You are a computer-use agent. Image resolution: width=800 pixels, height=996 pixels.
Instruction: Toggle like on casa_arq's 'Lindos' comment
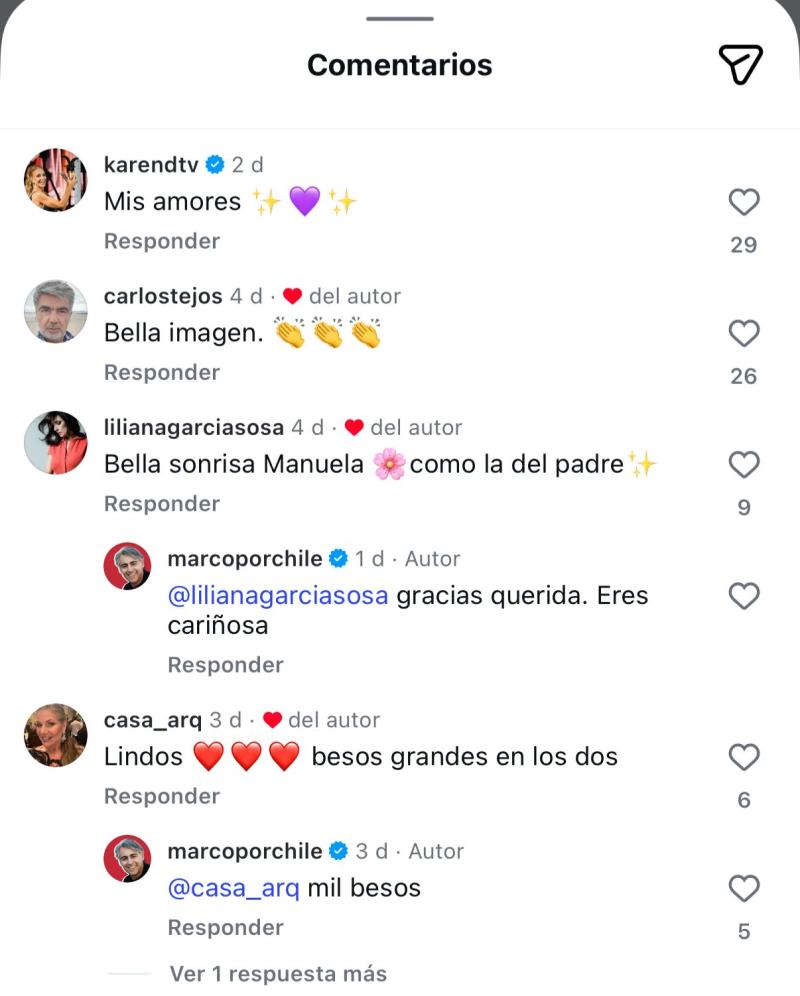(x=743, y=756)
